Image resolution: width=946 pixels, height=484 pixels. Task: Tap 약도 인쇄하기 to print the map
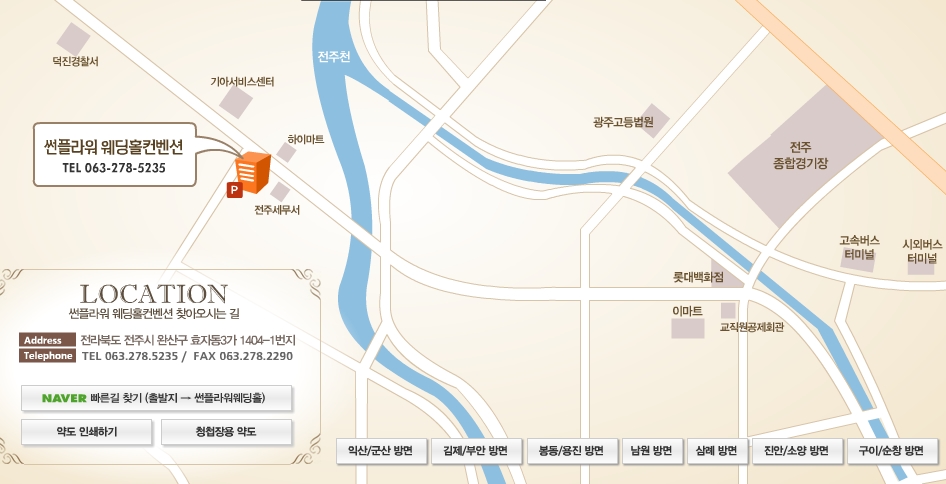coord(88,432)
